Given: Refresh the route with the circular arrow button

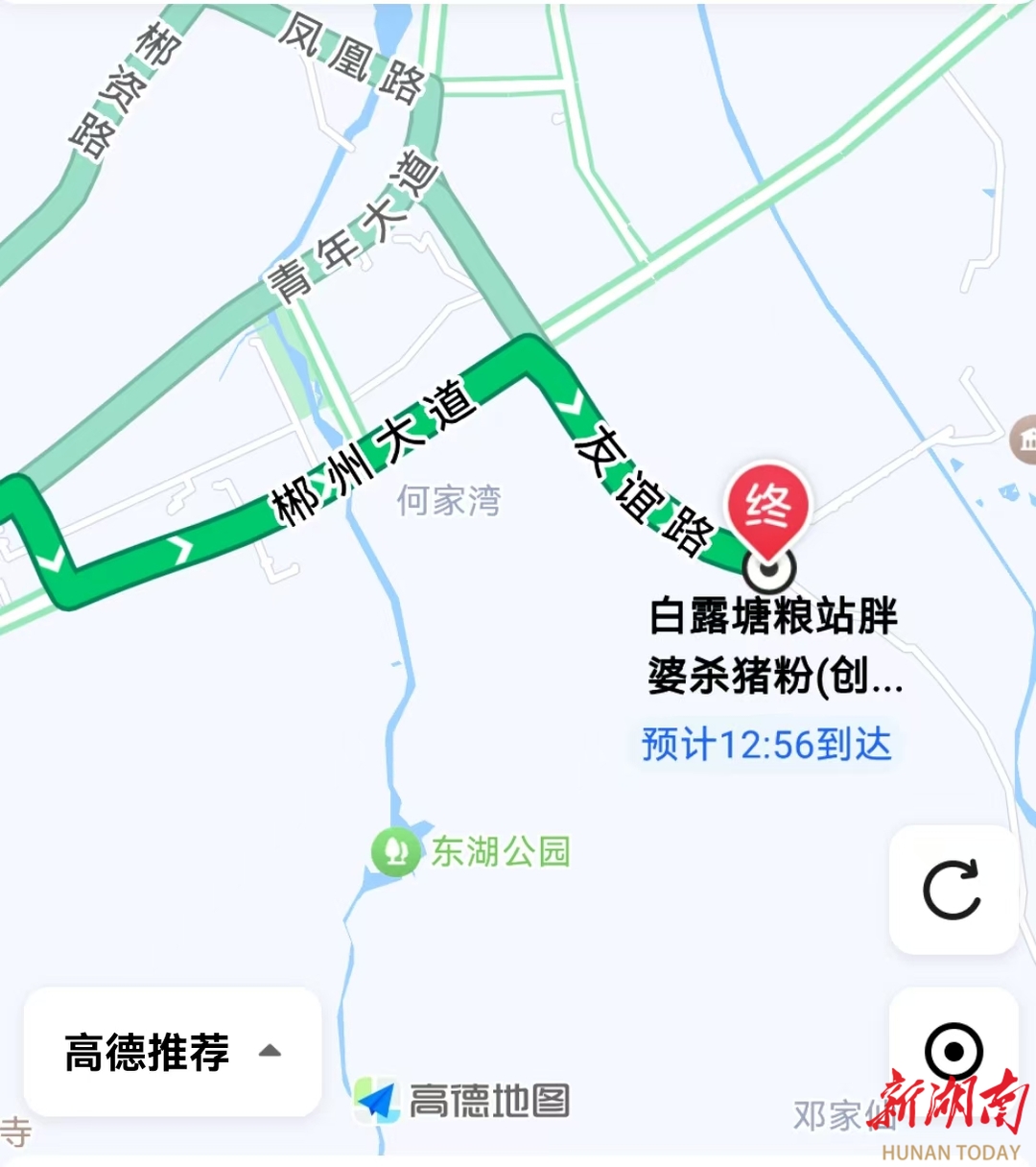Looking at the screenshot, I should tap(953, 890).
